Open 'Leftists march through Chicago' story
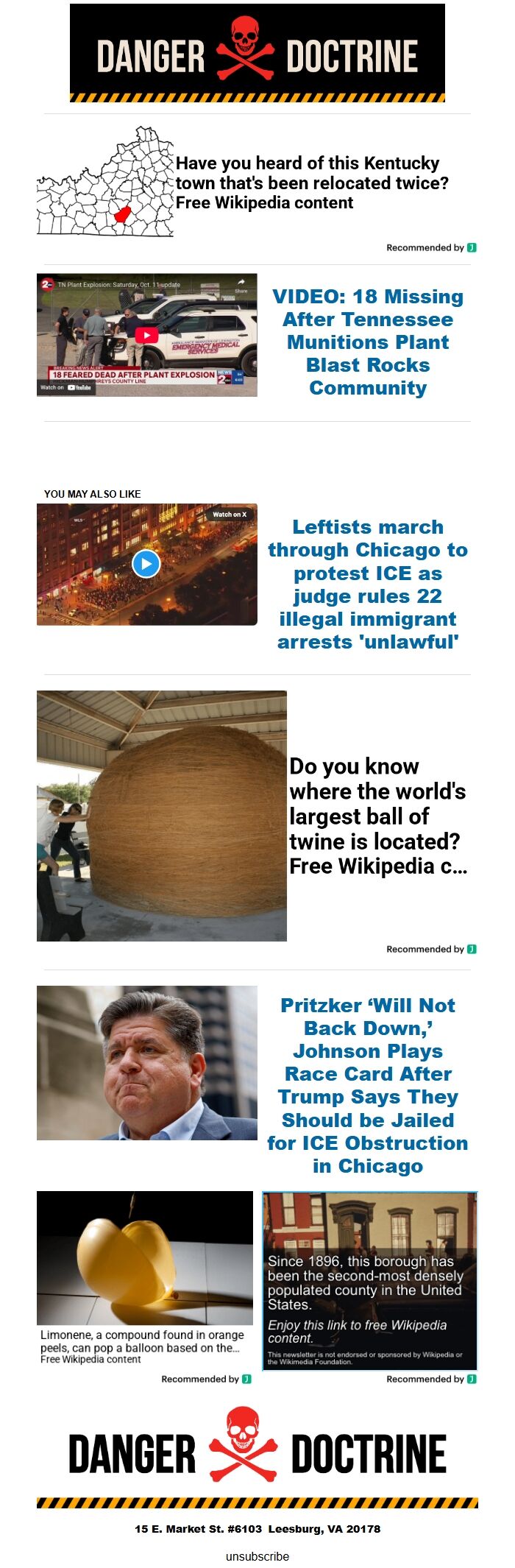 click(368, 584)
